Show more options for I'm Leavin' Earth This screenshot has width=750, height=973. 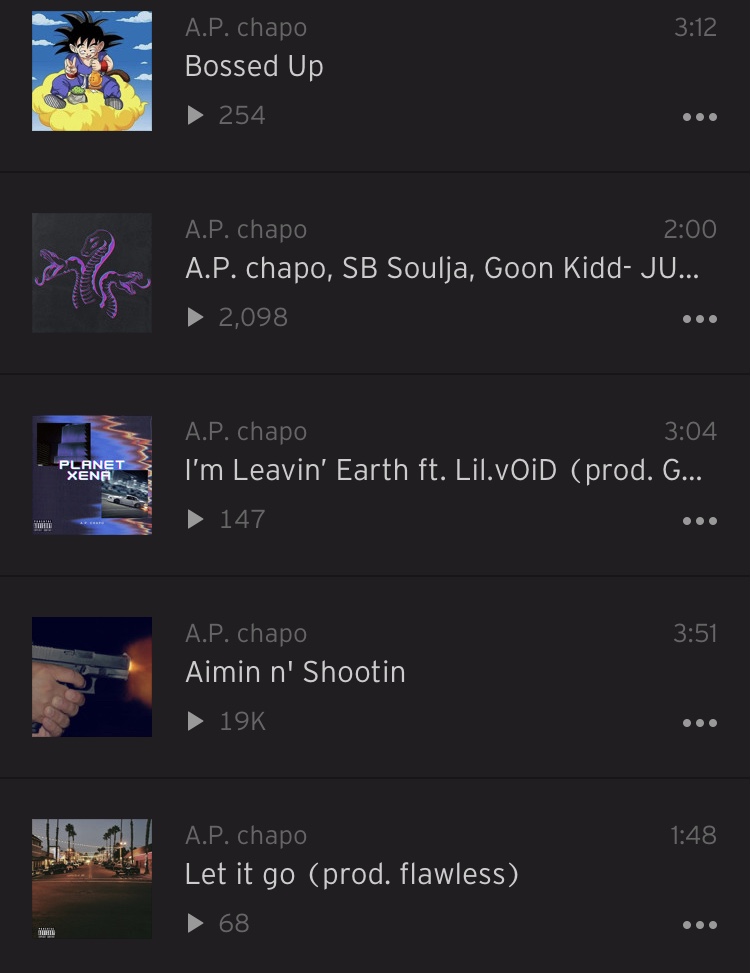click(x=699, y=521)
